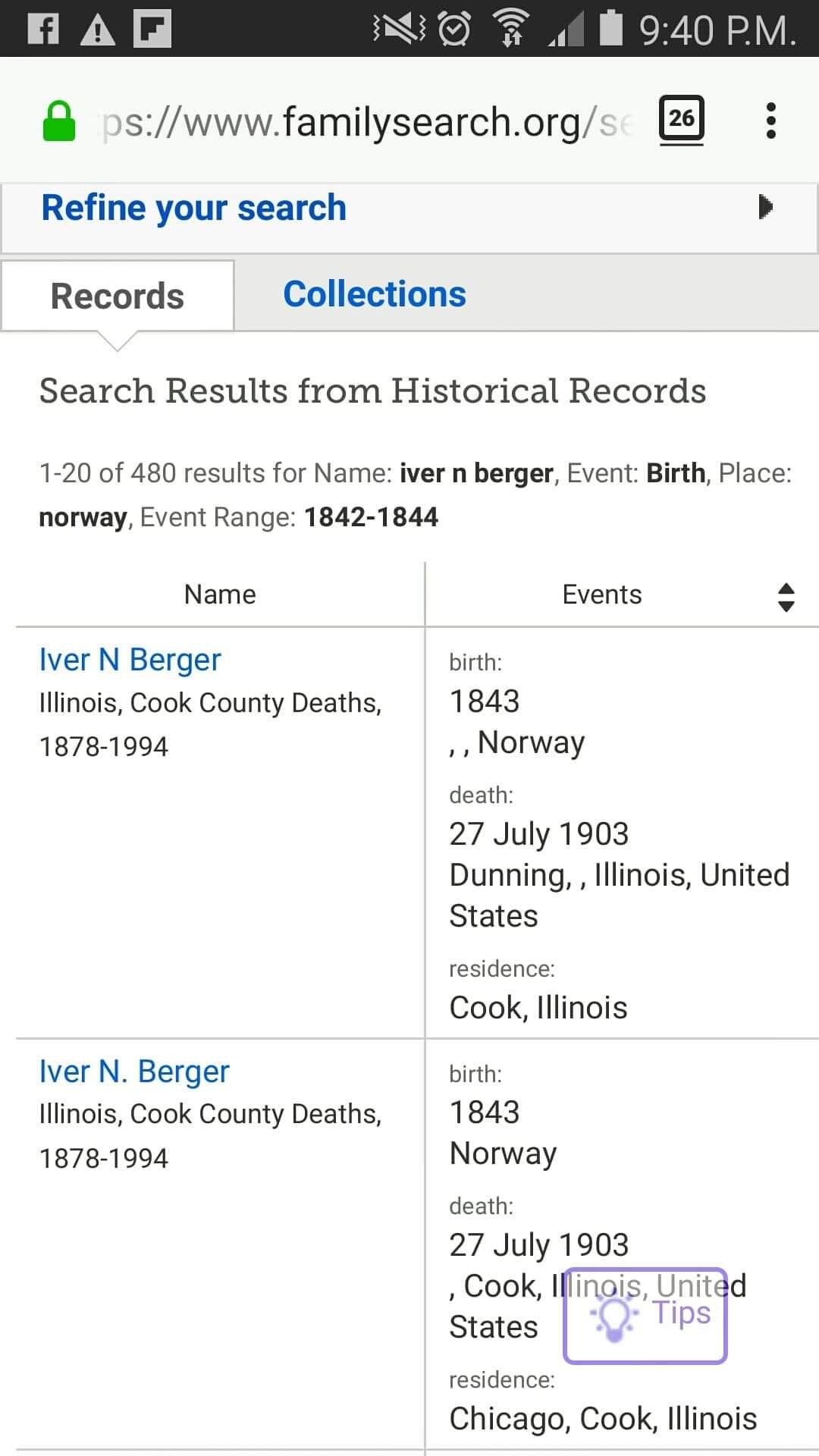Open the Iver N Berger record link

[x=130, y=660]
